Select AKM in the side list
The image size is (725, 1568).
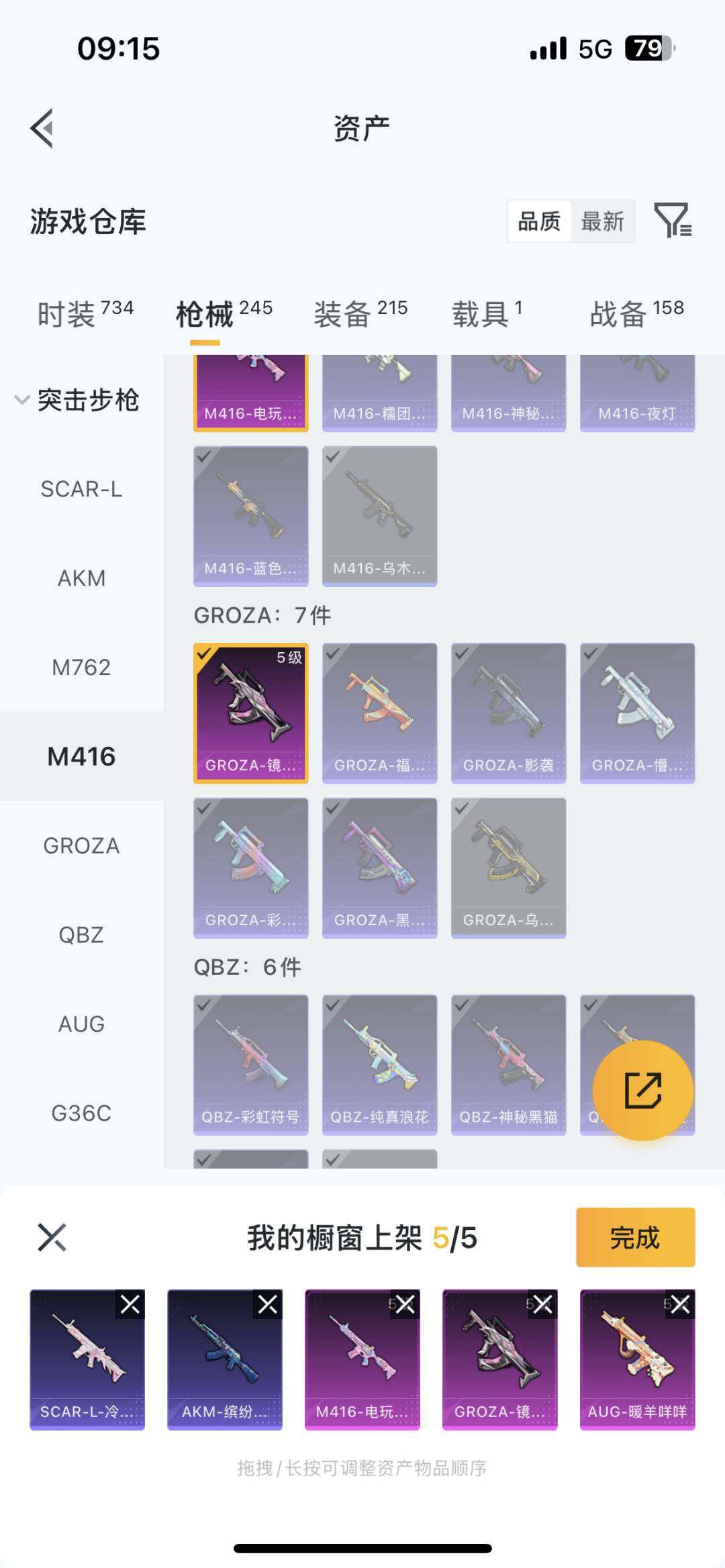pyautogui.click(x=81, y=578)
